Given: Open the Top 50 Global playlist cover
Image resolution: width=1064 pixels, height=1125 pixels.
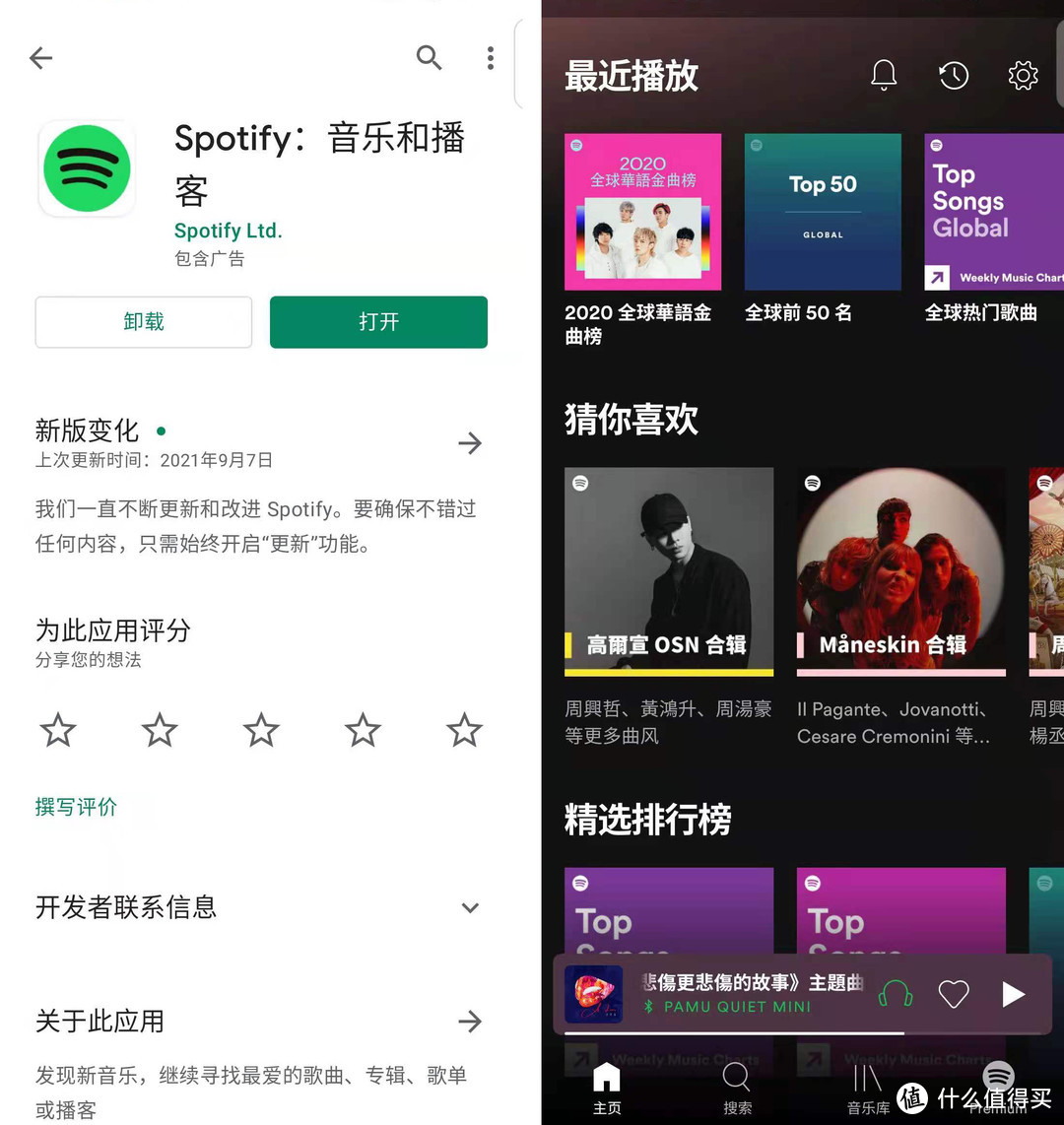Looking at the screenshot, I should 823,212.
